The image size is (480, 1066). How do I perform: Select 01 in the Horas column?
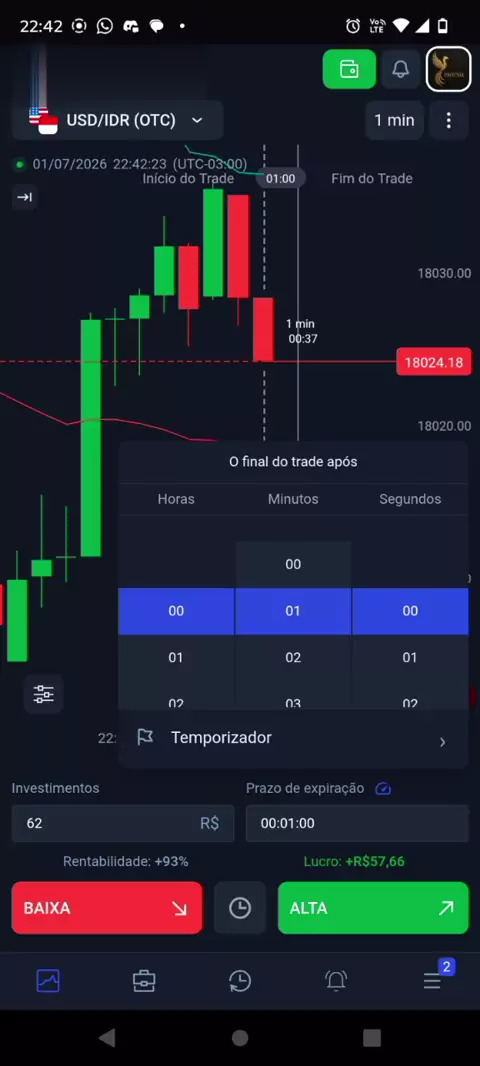coord(176,657)
